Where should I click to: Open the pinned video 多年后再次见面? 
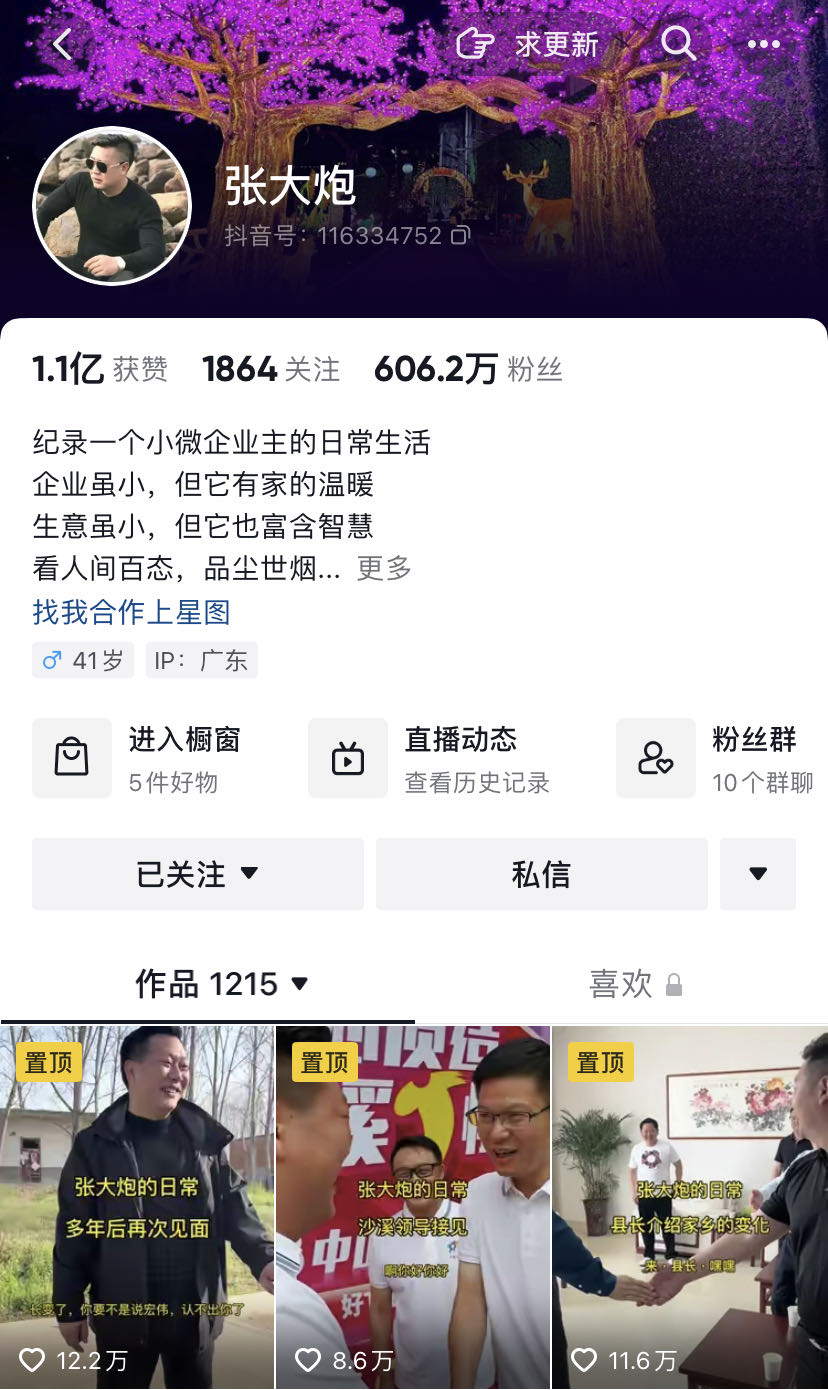138,1205
